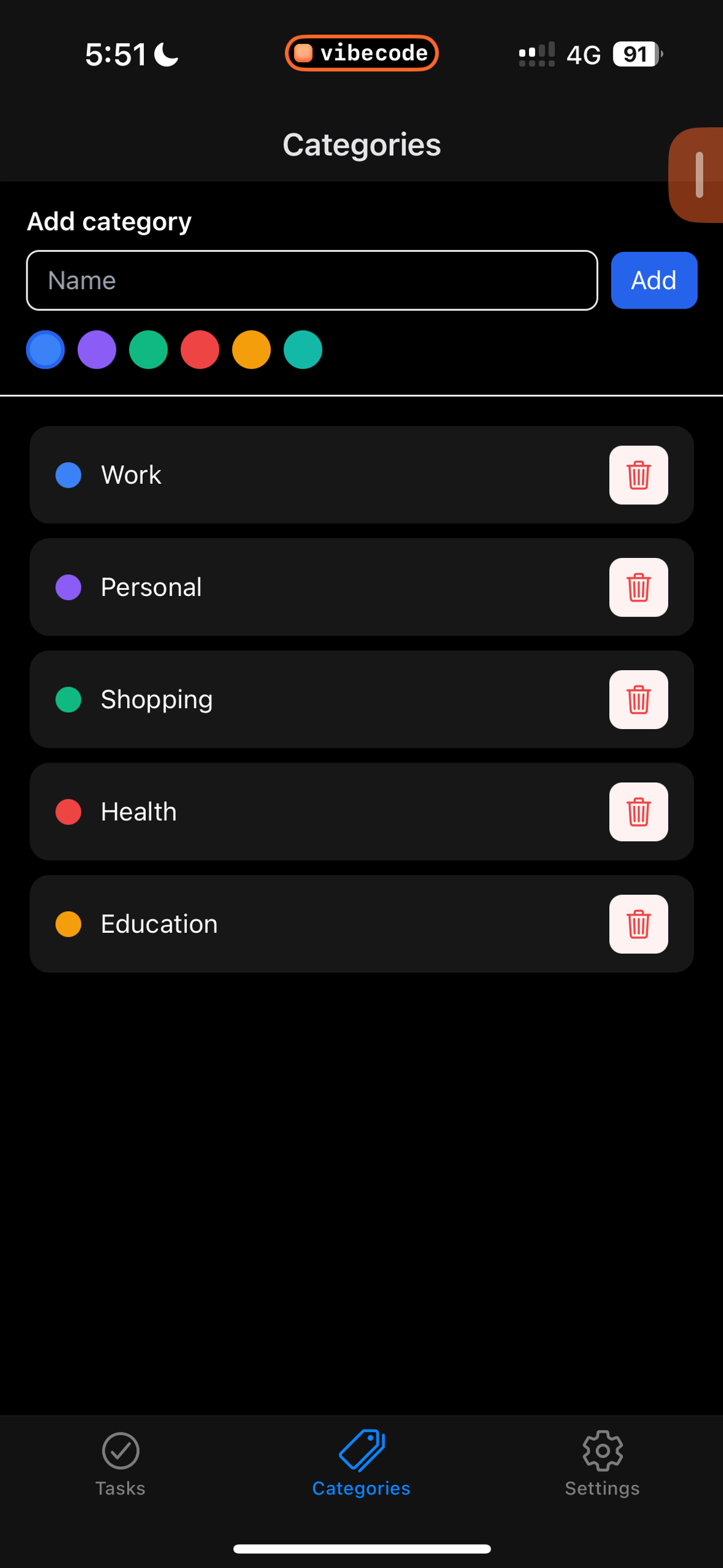Focus the category Name field
This screenshot has height=1568, width=723.
coord(311,280)
